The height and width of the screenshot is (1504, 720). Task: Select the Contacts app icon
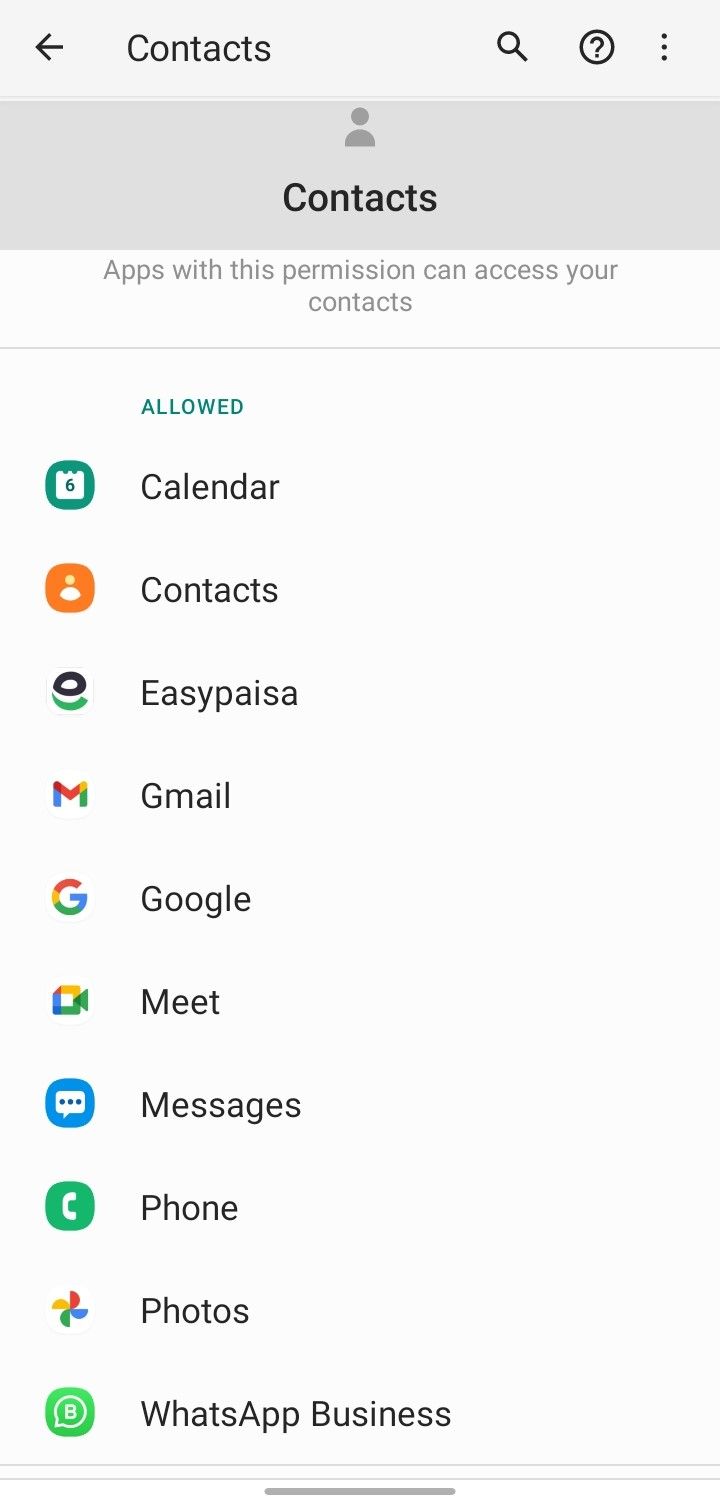[x=69, y=588]
